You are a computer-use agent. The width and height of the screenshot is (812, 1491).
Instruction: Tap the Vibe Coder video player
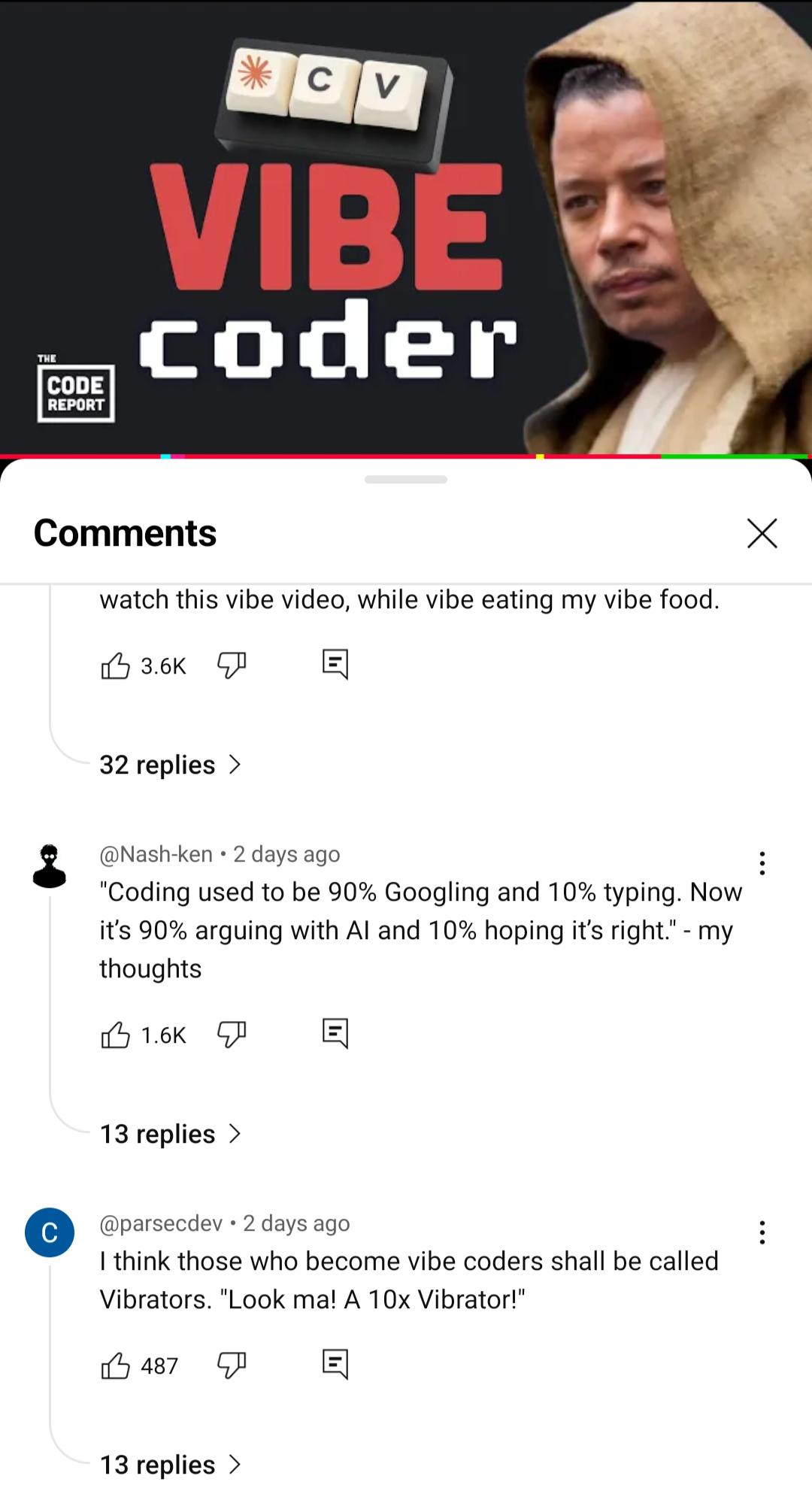406,226
